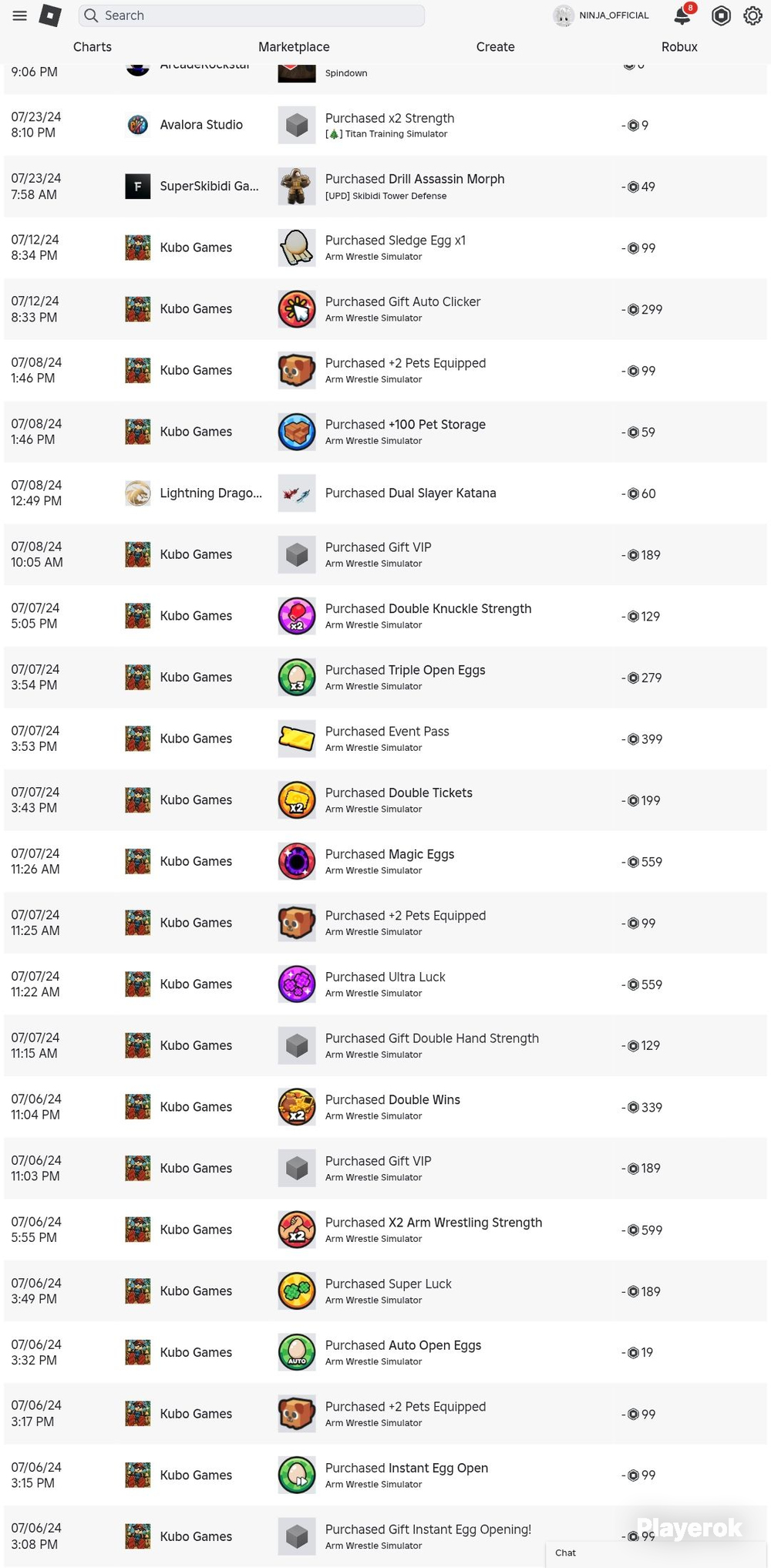Open the Avalora Studio creator link
Screen dimensions: 771x1568
pos(201,125)
